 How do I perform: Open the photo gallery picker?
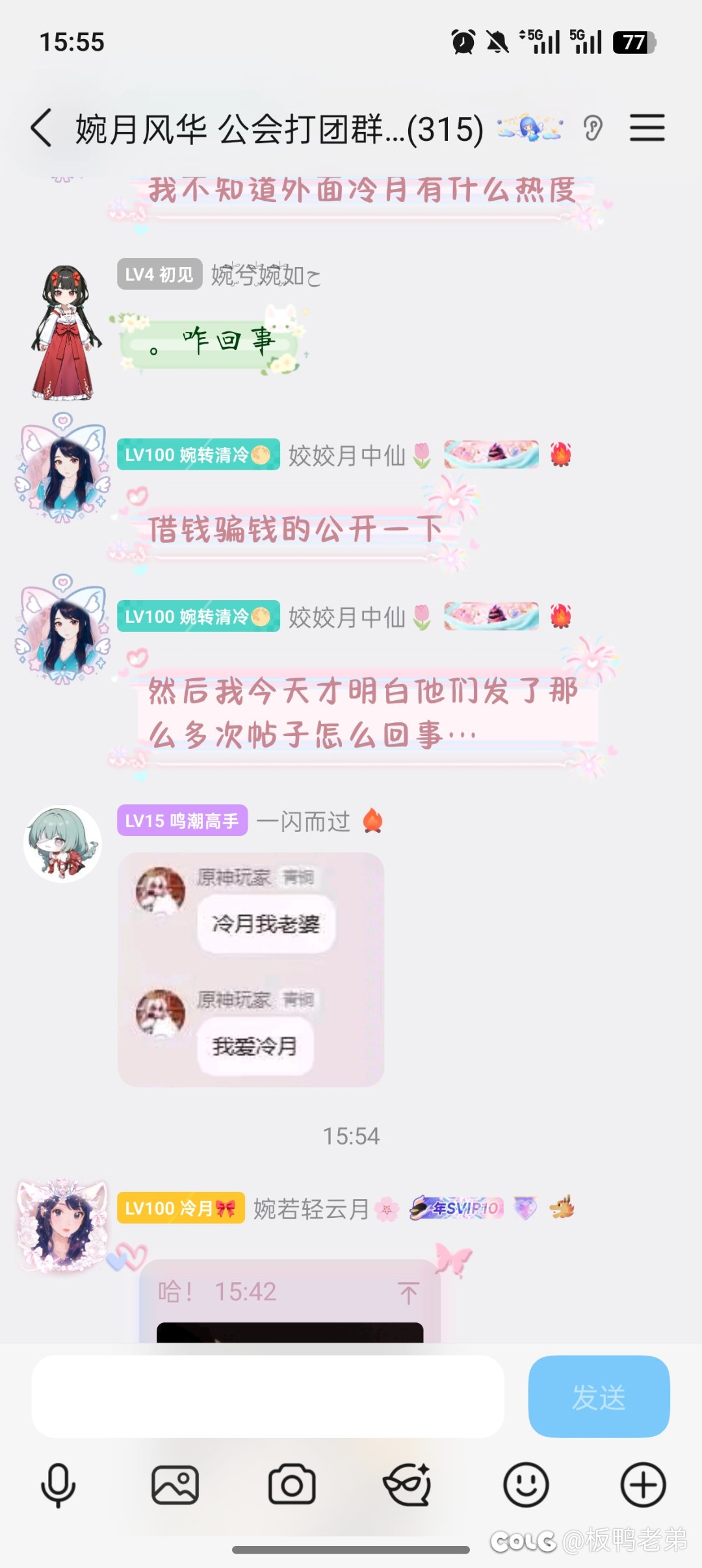(175, 1485)
